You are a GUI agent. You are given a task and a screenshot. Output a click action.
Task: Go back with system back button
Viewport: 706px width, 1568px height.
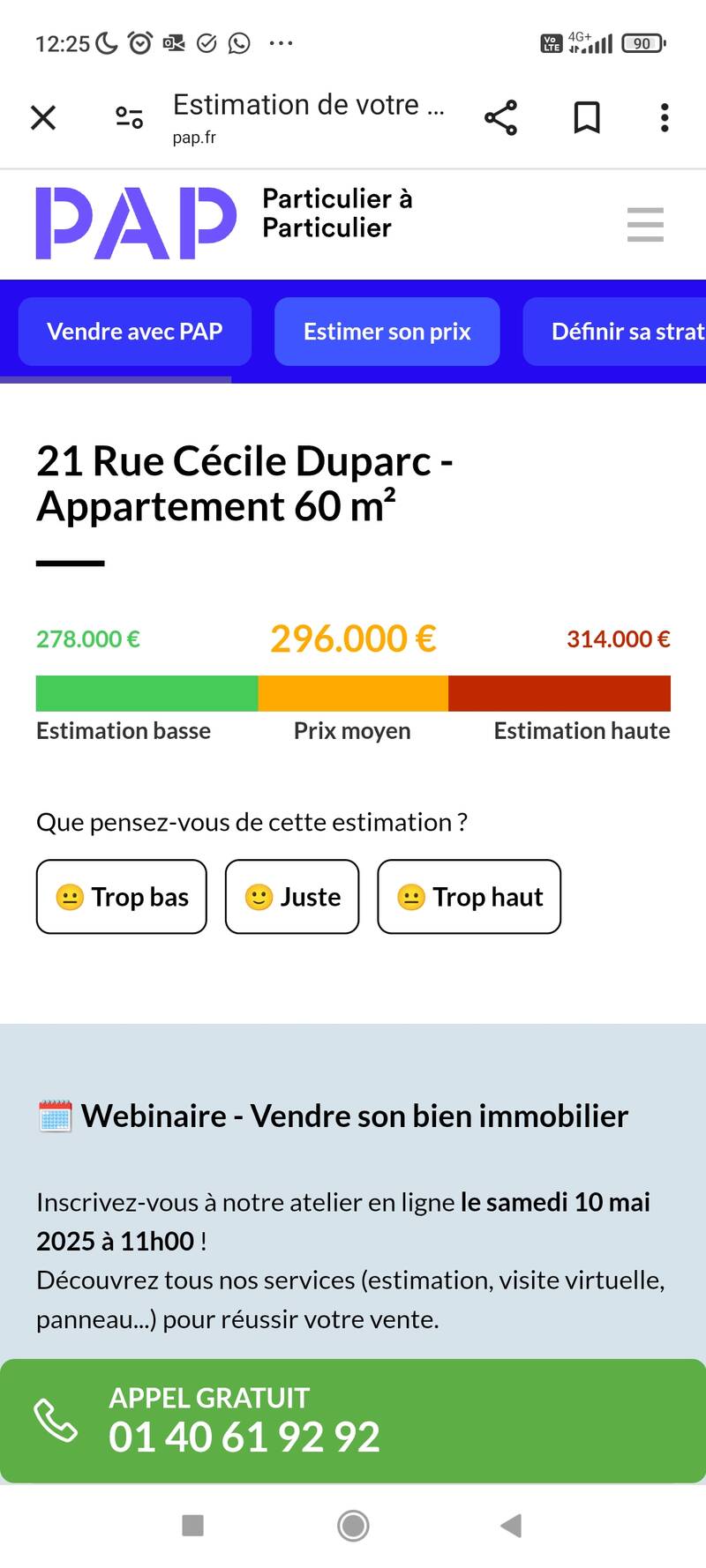point(511,1526)
